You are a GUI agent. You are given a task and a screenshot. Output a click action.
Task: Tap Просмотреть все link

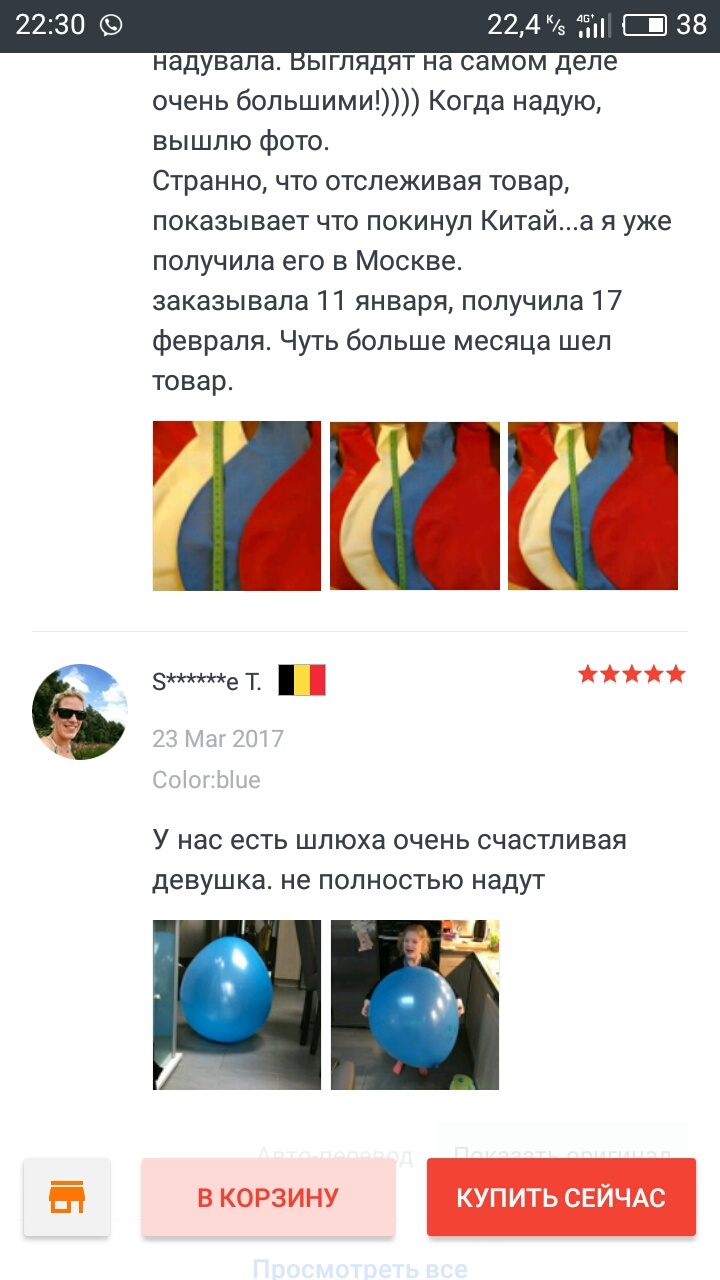(x=360, y=1269)
